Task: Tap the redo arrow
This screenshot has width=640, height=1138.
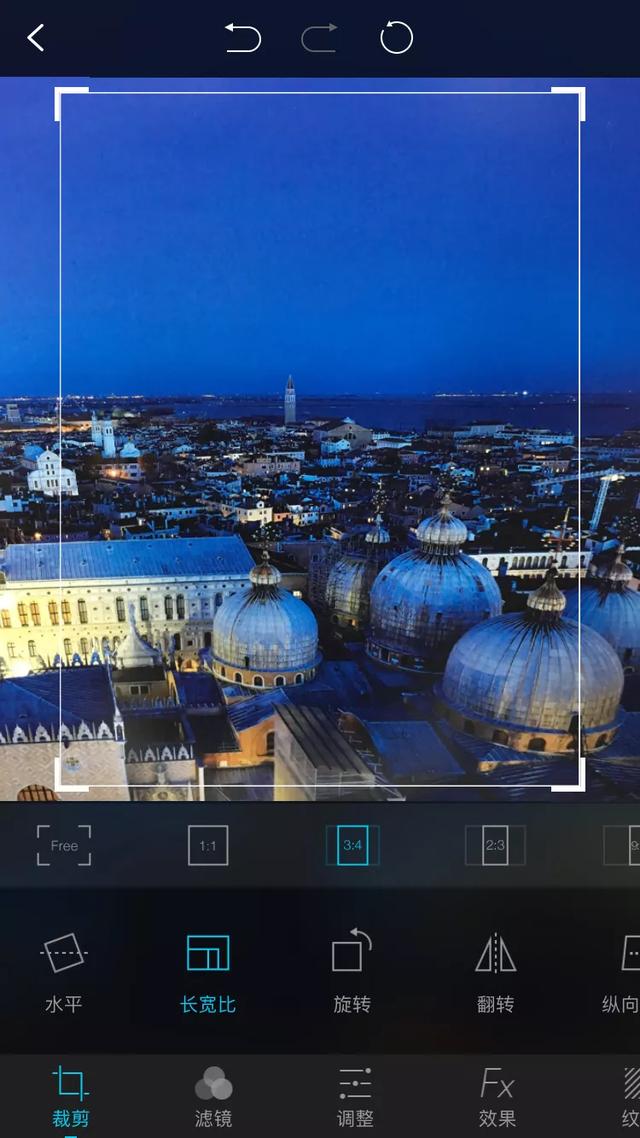Action: [x=319, y=38]
